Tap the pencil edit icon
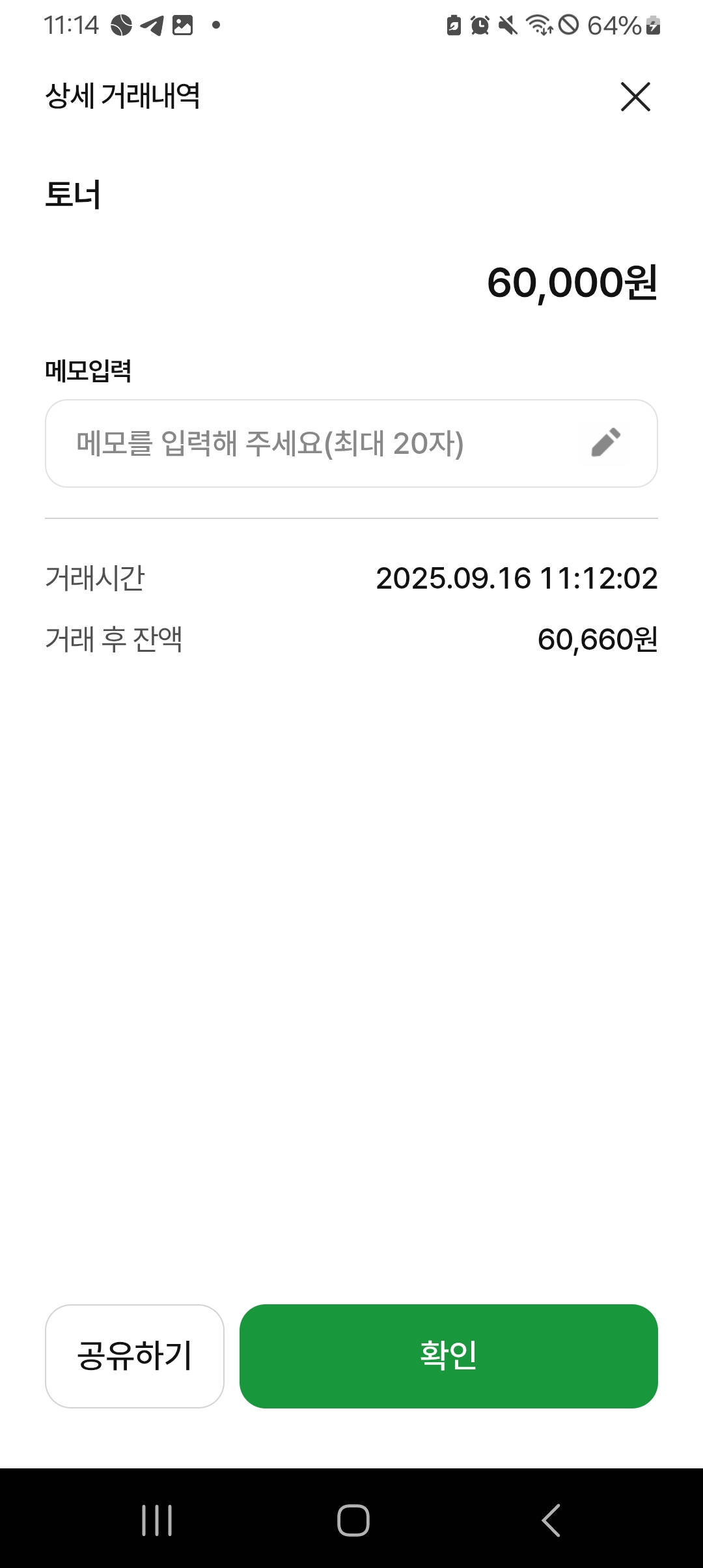The width and height of the screenshot is (703, 1568). (x=605, y=443)
